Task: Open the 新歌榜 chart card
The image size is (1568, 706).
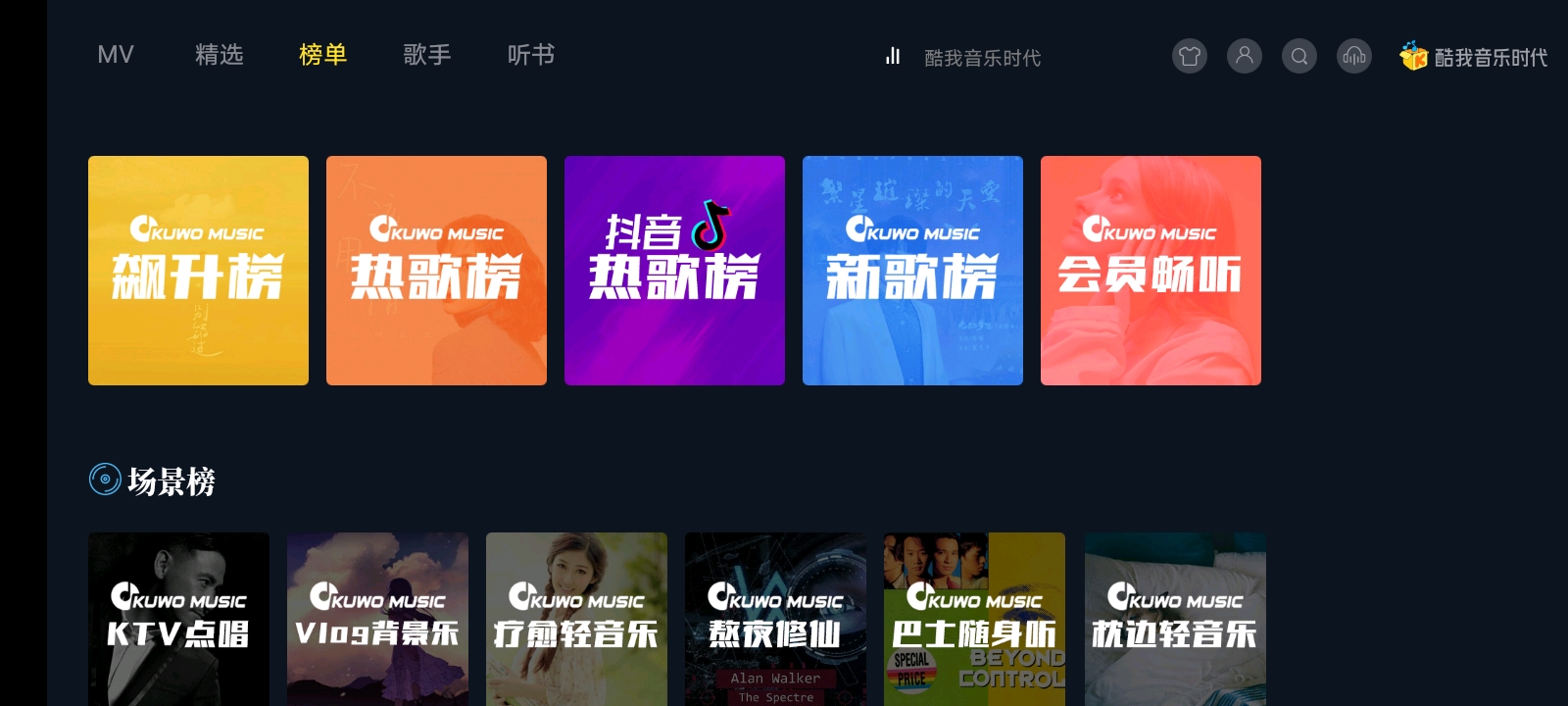Action: (x=912, y=271)
